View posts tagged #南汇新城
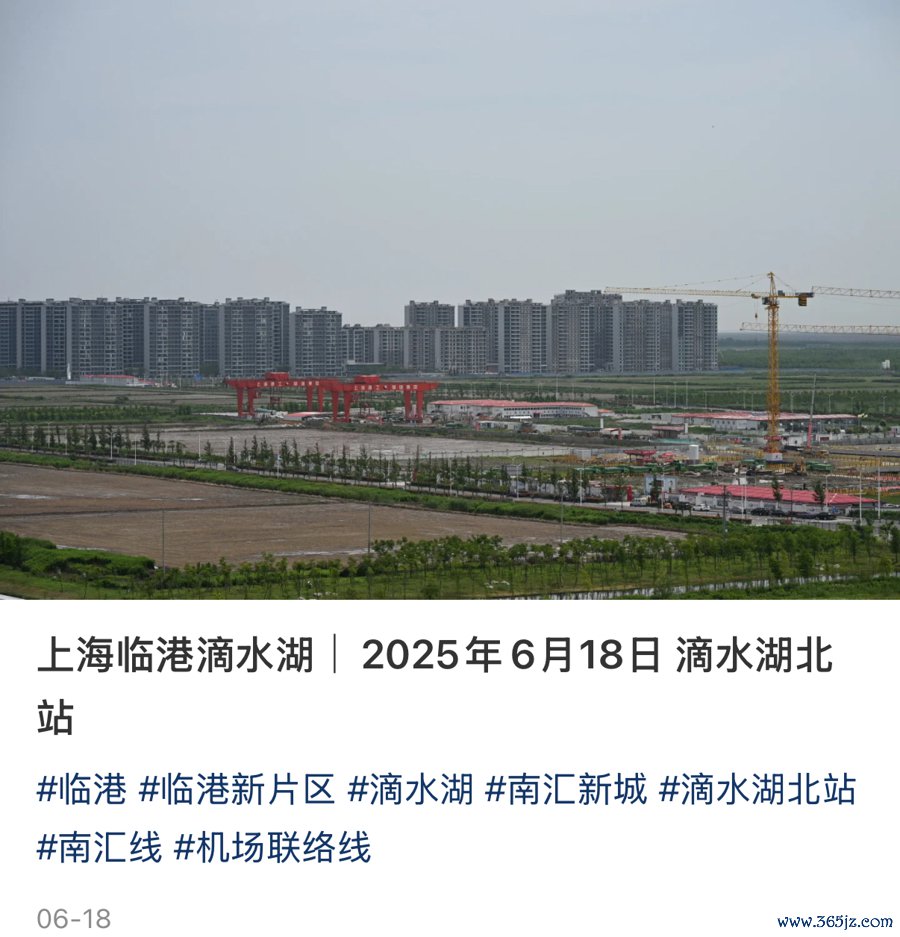This screenshot has width=900, height=937. tap(566, 790)
